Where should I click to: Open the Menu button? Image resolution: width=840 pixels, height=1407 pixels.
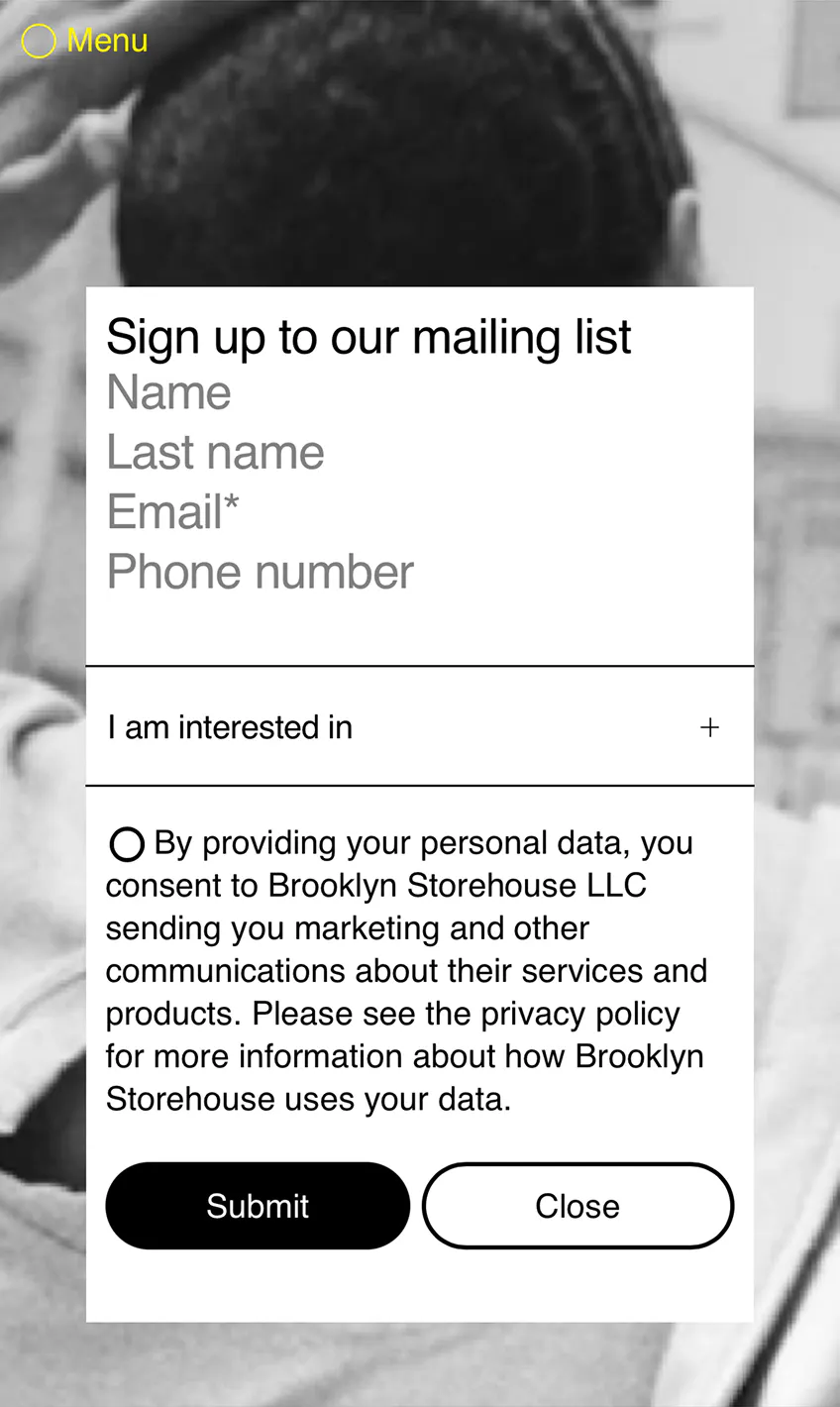(x=85, y=41)
